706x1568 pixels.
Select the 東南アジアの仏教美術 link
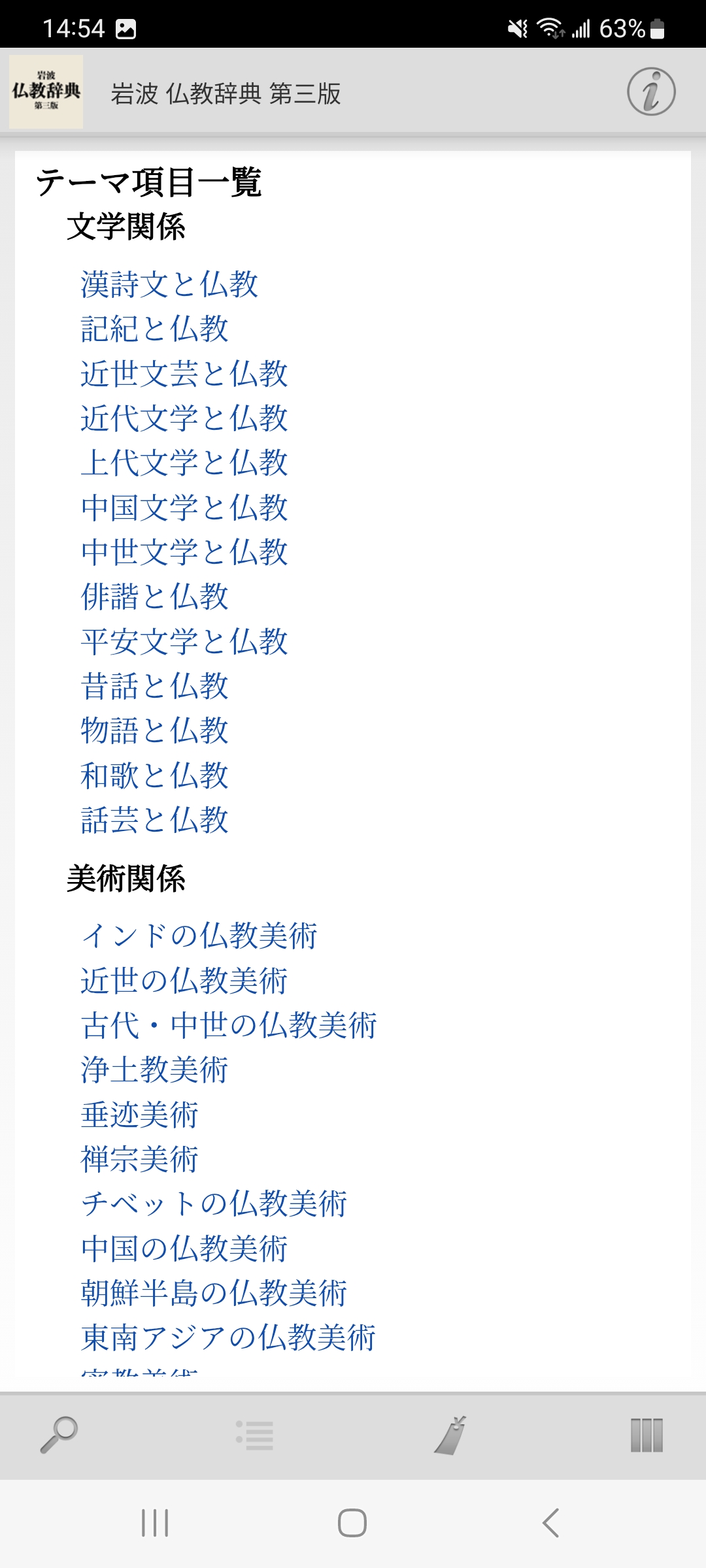point(228,1337)
